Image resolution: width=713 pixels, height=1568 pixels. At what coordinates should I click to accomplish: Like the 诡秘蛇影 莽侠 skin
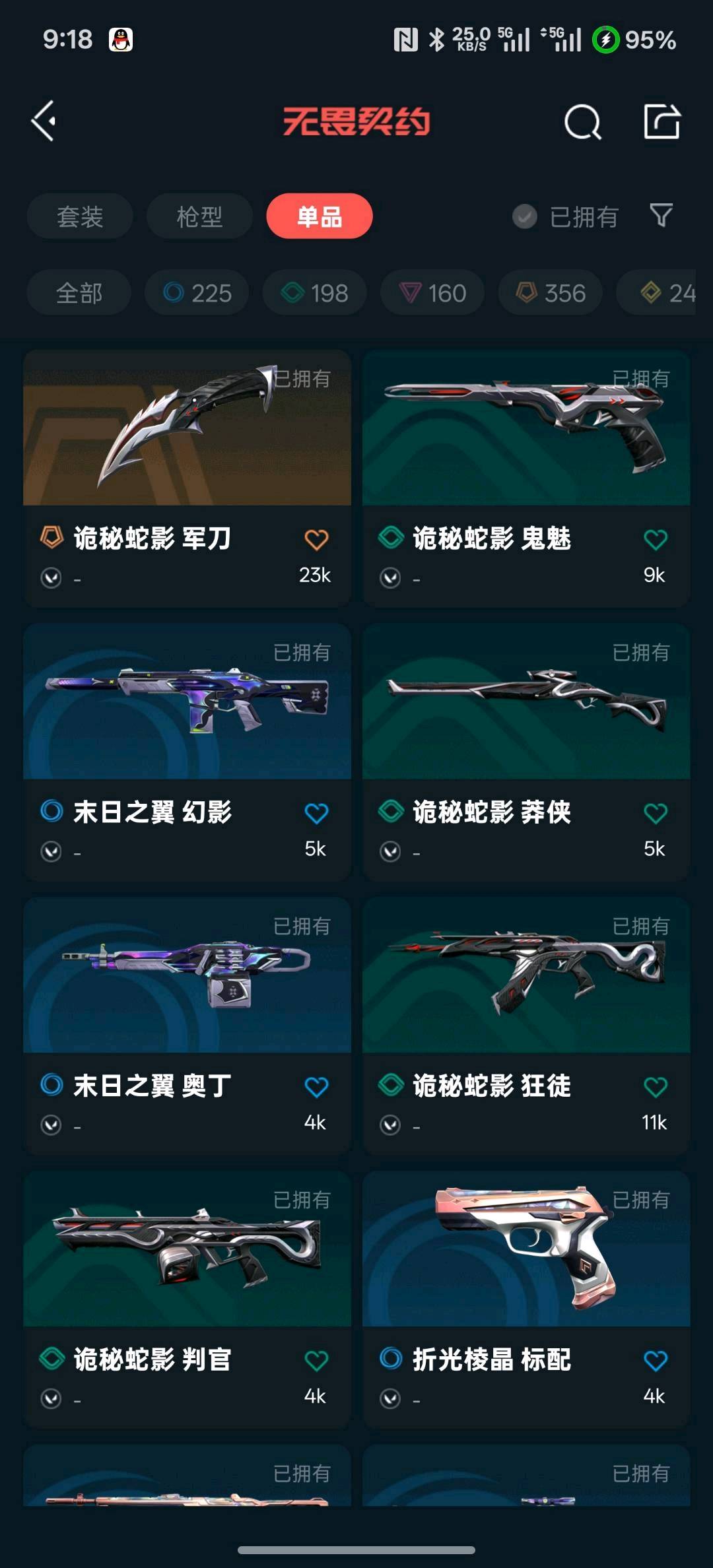click(x=655, y=813)
